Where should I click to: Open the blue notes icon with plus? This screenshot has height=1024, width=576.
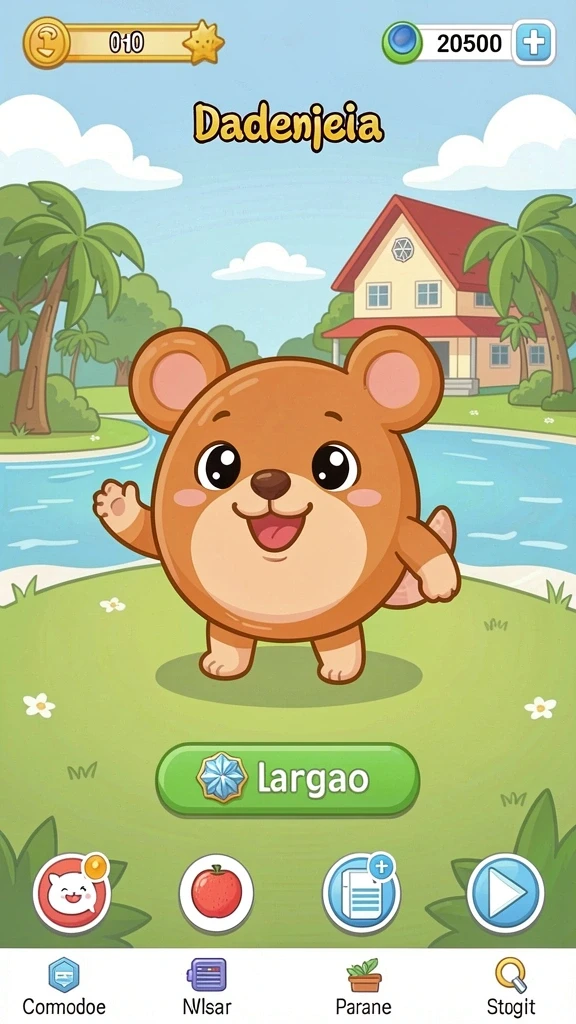point(361,893)
